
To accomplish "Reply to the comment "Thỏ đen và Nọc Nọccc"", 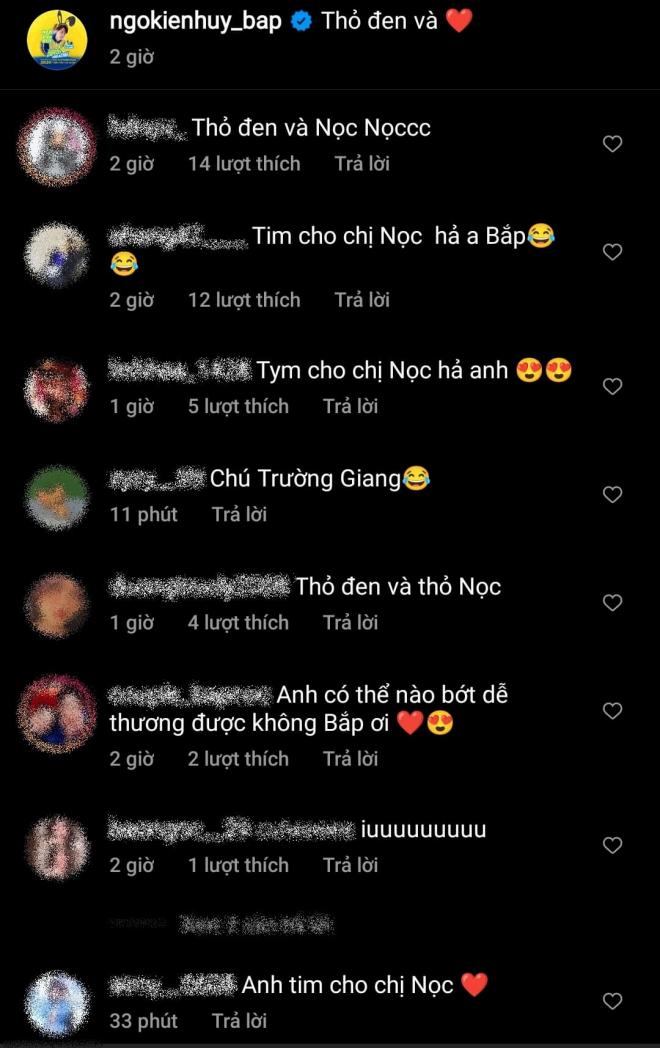I will (x=362, y=164).
